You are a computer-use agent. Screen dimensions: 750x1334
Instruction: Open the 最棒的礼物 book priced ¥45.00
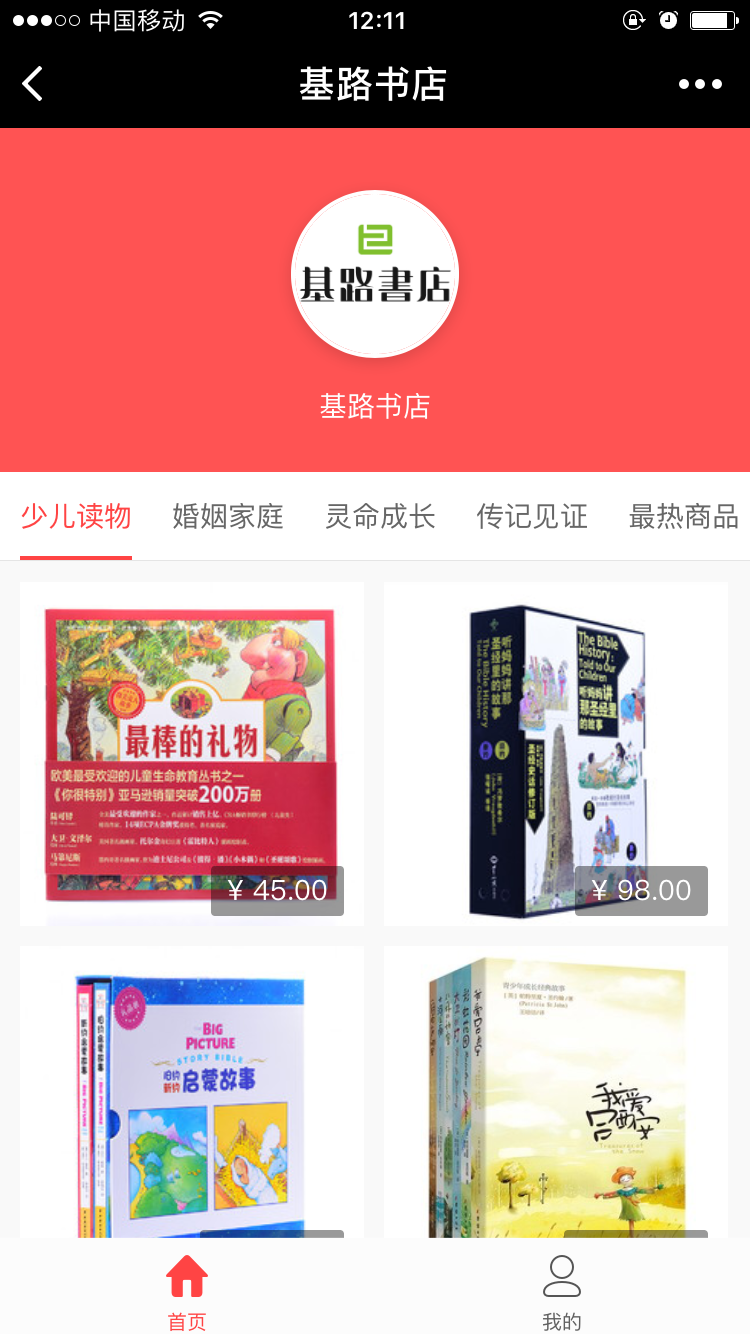[x=191, y=754]
